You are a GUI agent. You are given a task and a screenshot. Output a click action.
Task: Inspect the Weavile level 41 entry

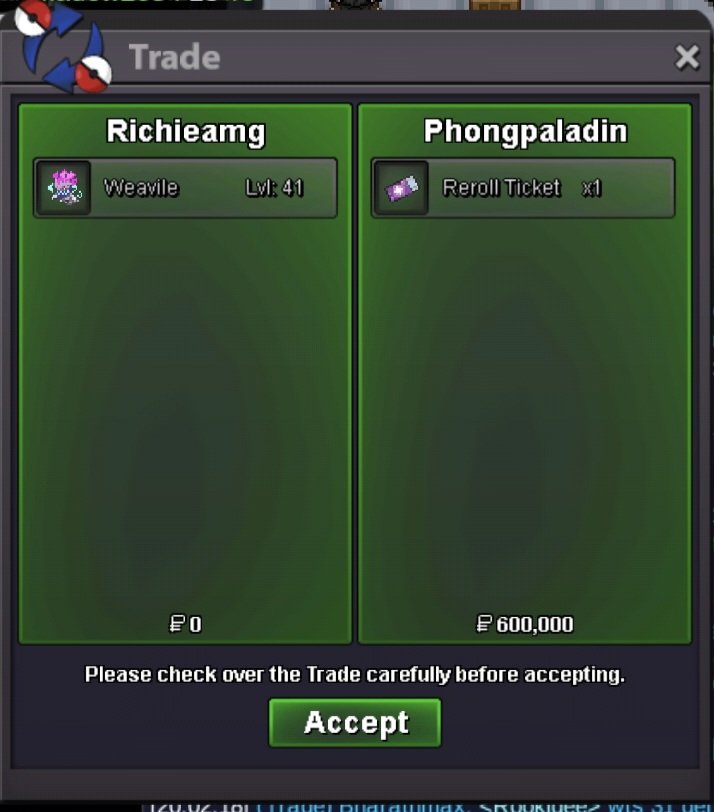pyautogui.click(x=185, y=188)
